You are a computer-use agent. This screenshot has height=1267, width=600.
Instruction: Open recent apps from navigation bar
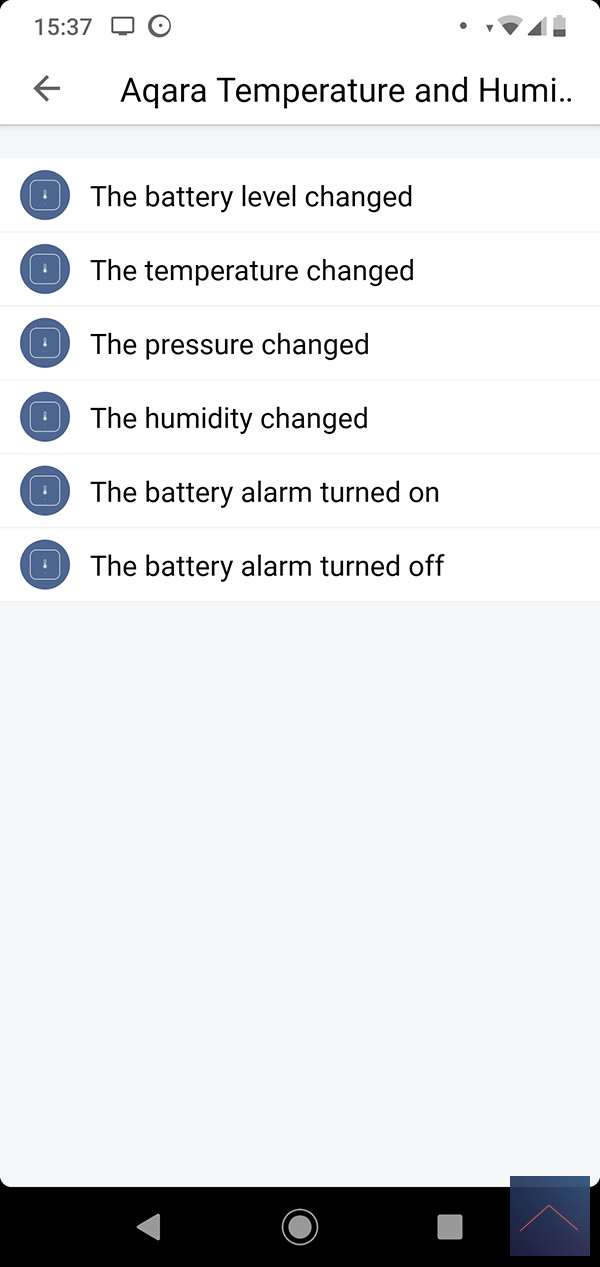[450, 1226]
